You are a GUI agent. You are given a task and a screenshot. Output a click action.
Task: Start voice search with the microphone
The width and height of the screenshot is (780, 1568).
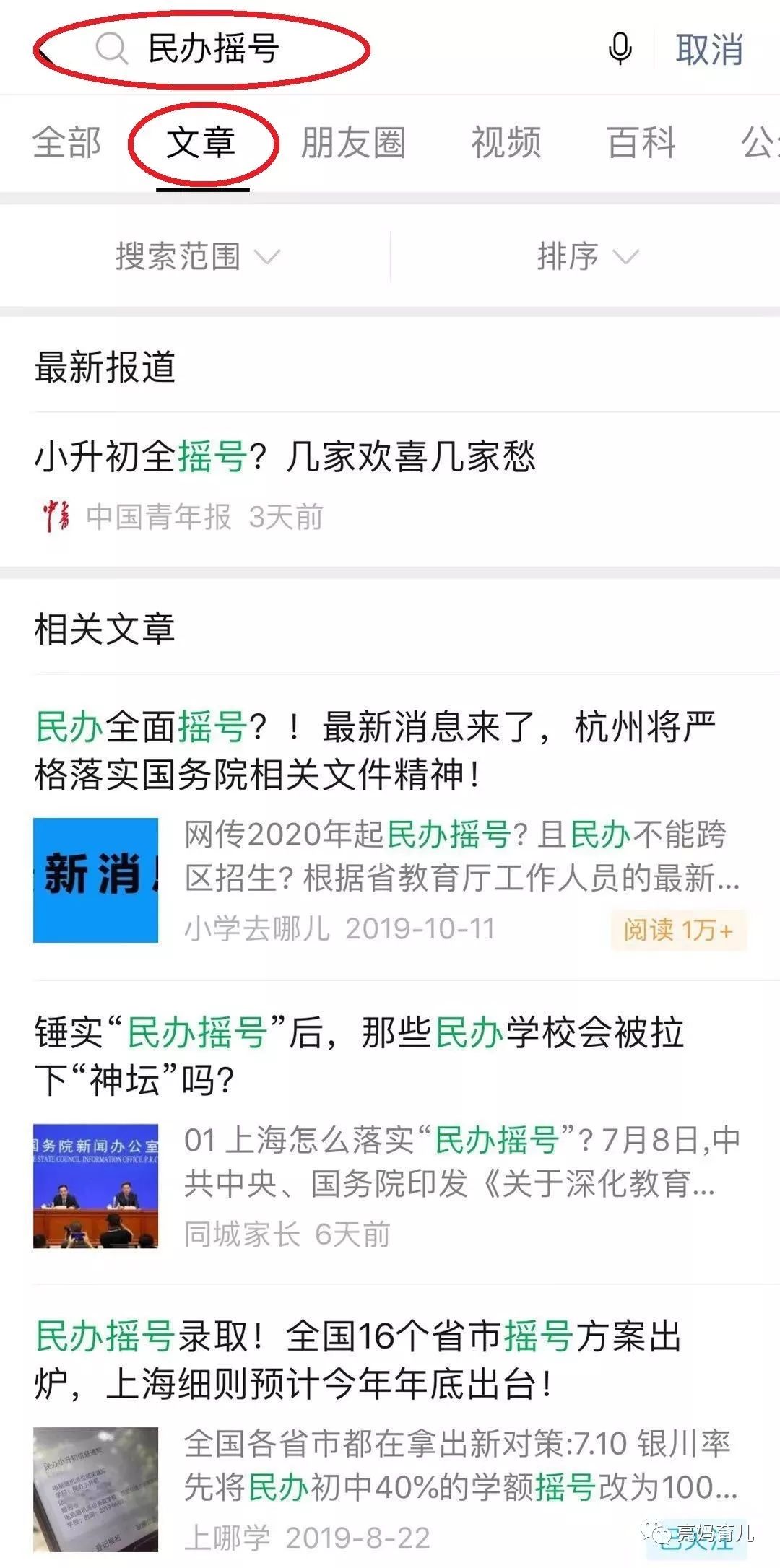620,49
